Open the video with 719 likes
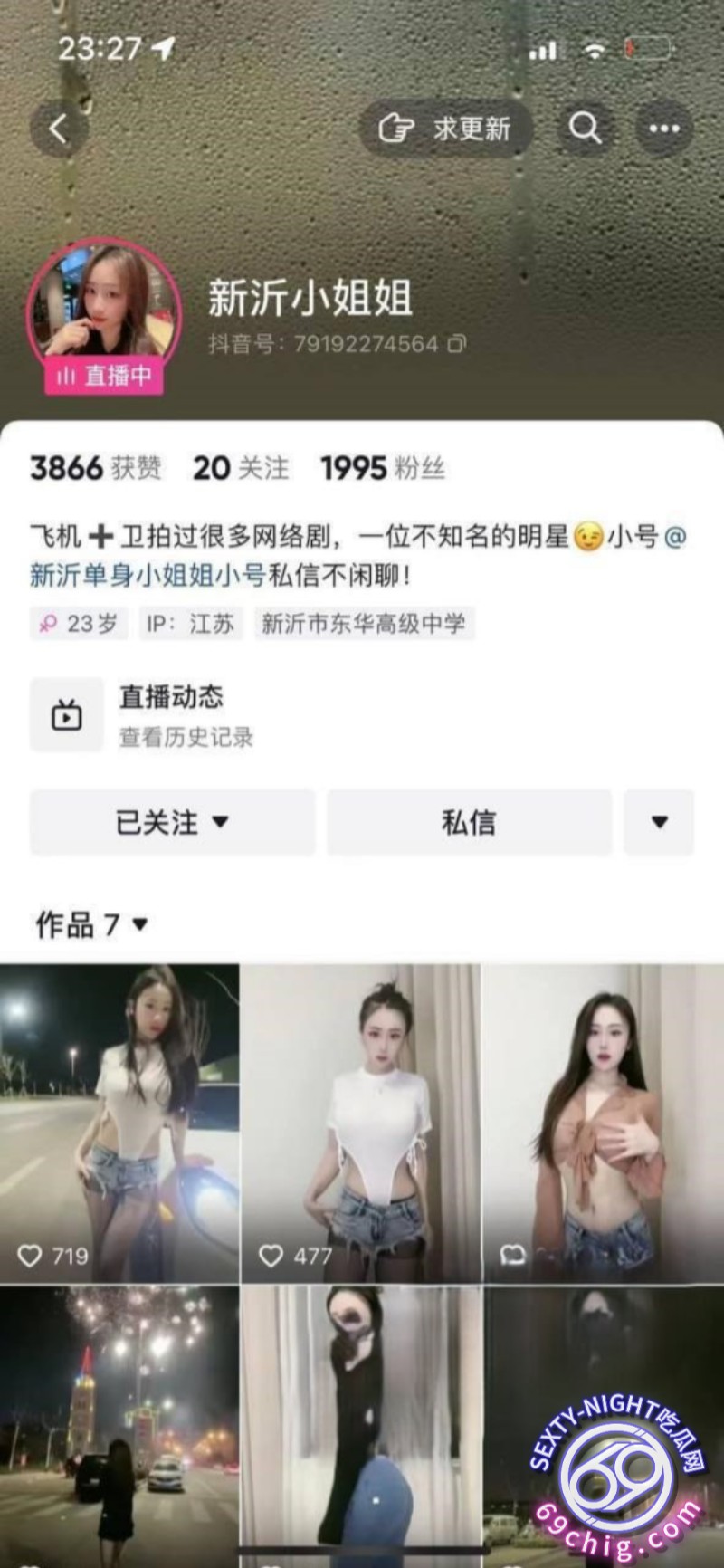724x1568 pixels. (119, 1123)
